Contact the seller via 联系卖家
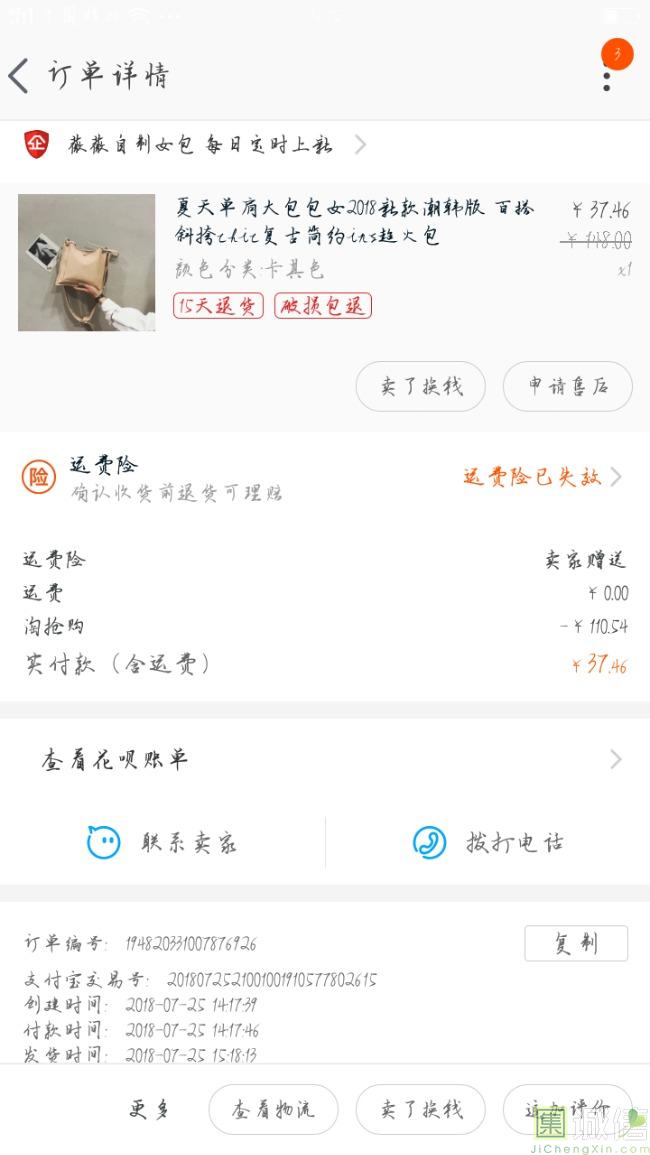 click(x=163, y=843)
